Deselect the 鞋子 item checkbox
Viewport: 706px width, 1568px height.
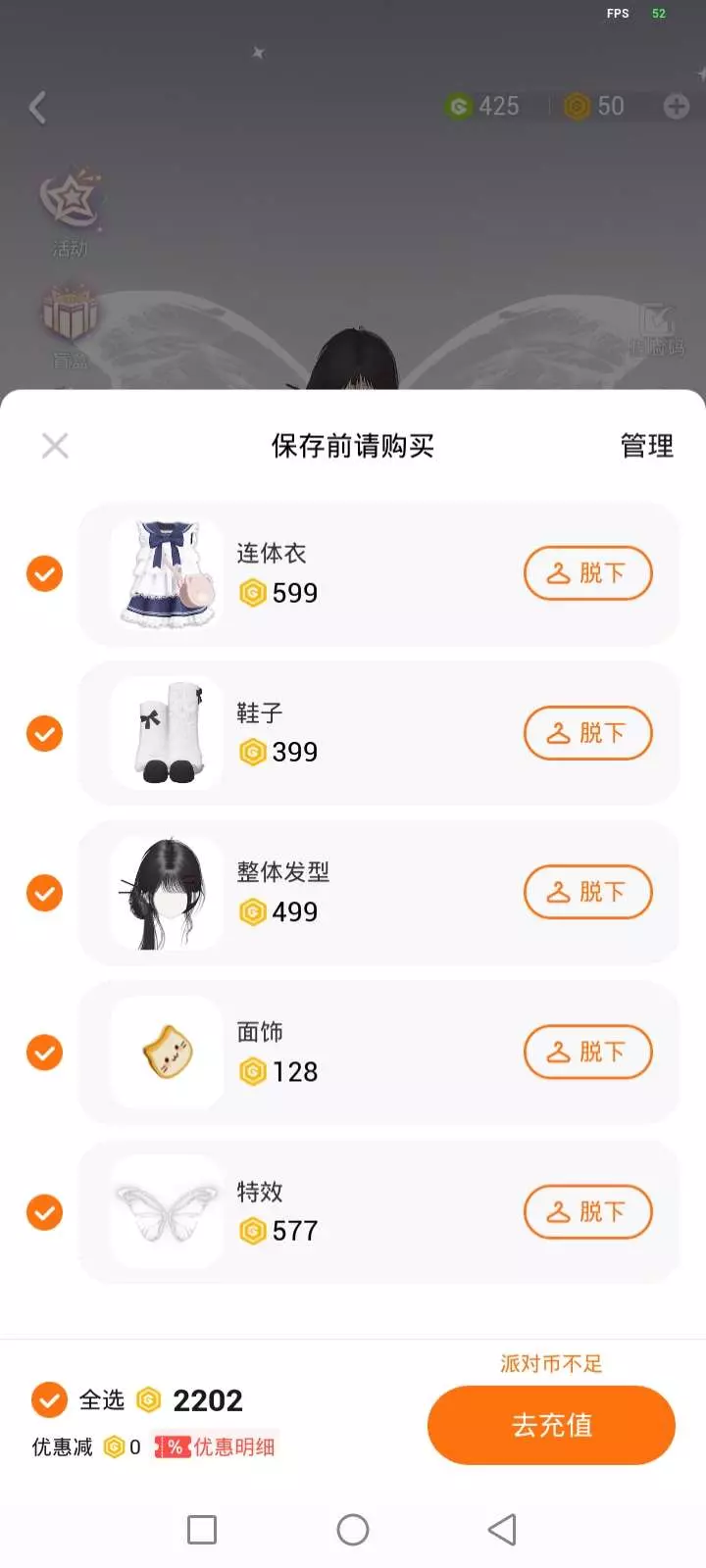point(44,733)
